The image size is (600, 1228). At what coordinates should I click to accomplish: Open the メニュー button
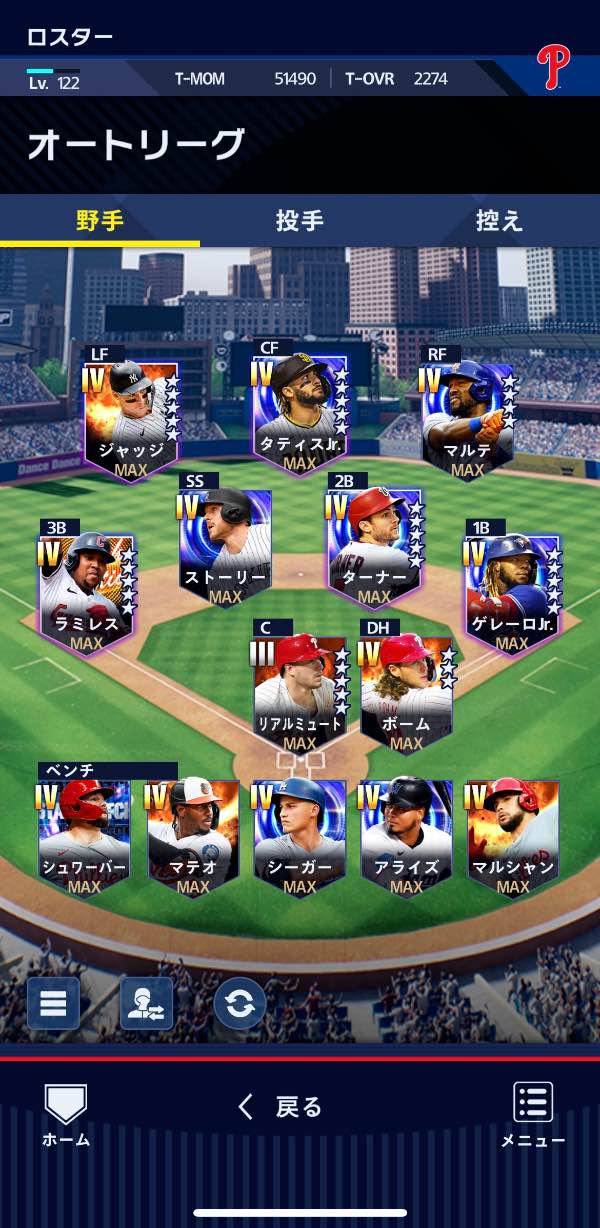pos(533,1114)
